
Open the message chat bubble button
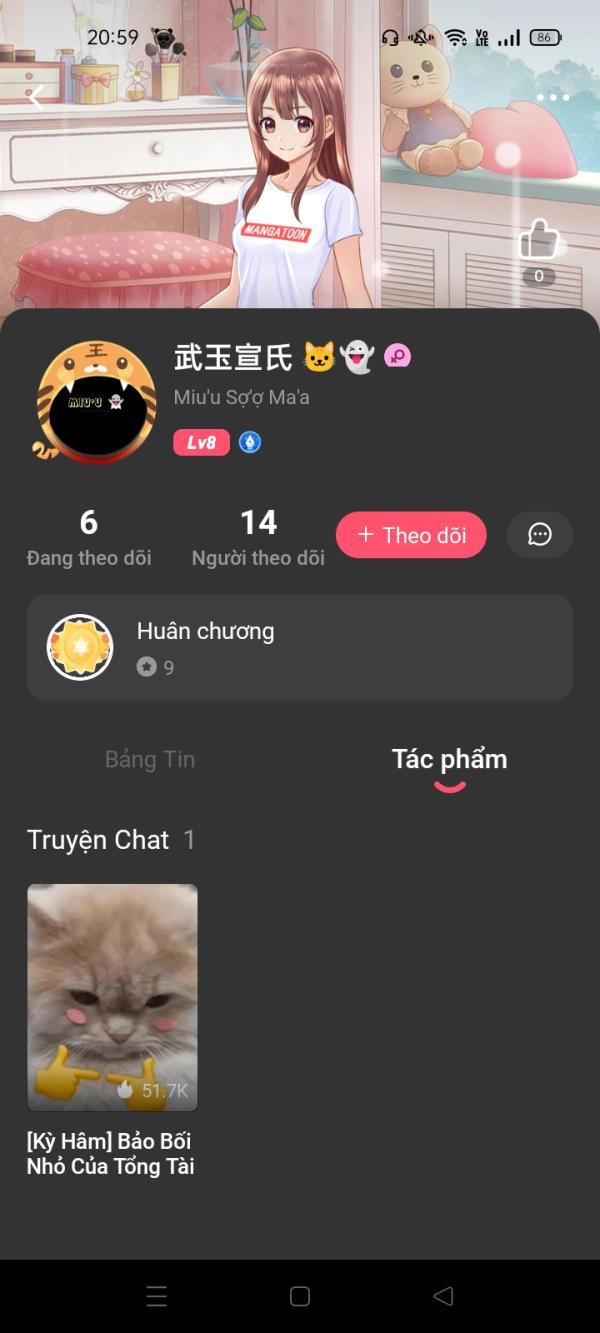click(540, 535)
